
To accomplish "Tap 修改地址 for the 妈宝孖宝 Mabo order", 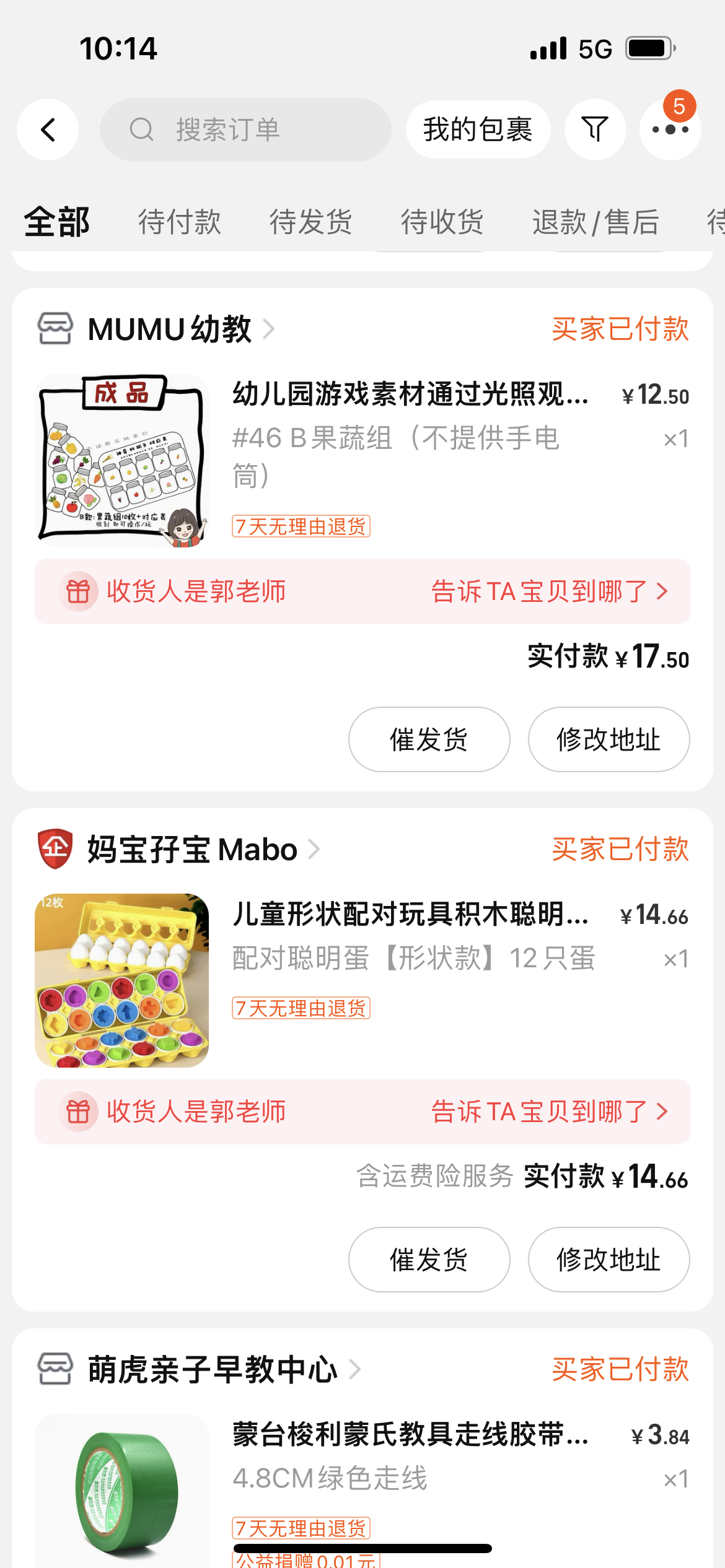I will point(608,1260).
